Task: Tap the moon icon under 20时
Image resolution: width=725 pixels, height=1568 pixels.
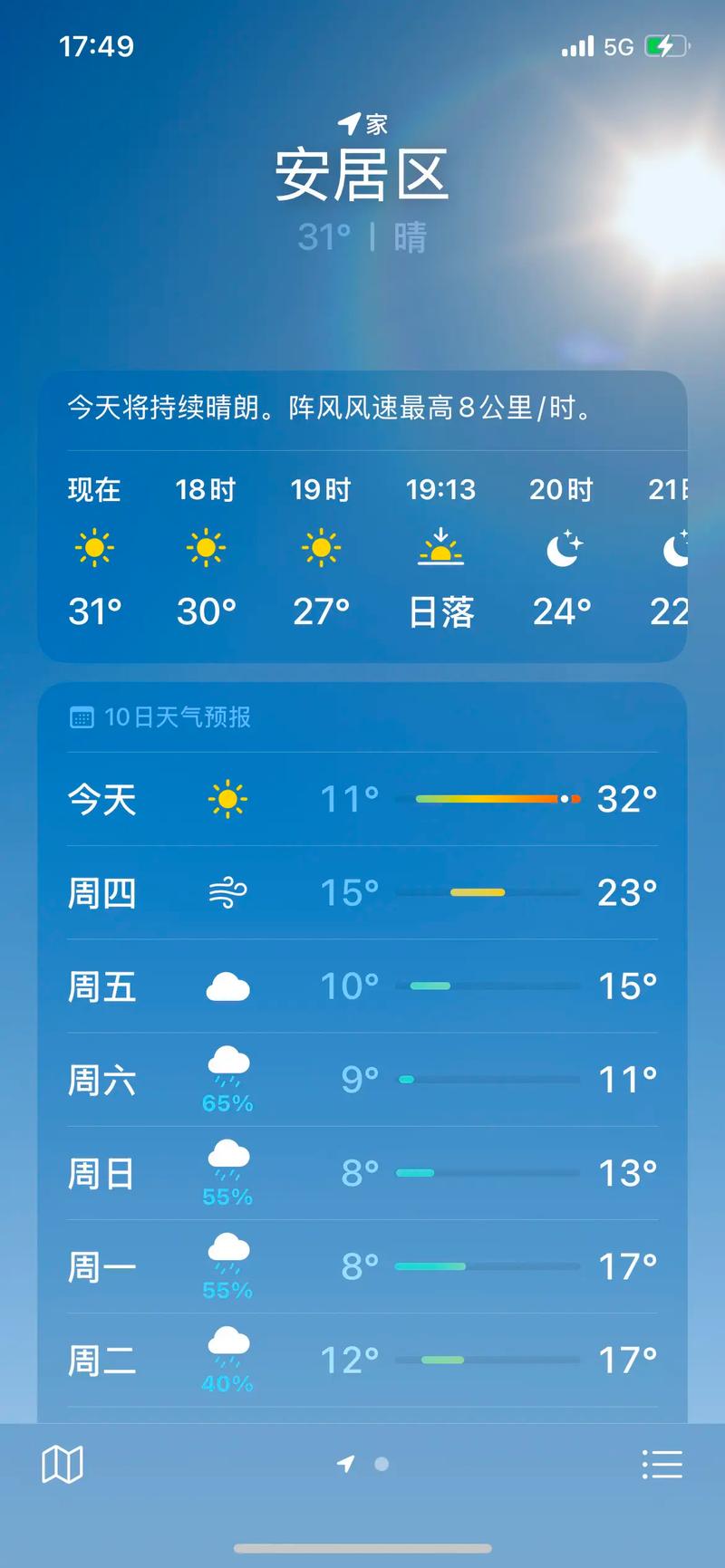Action: (x=562, y=549)
